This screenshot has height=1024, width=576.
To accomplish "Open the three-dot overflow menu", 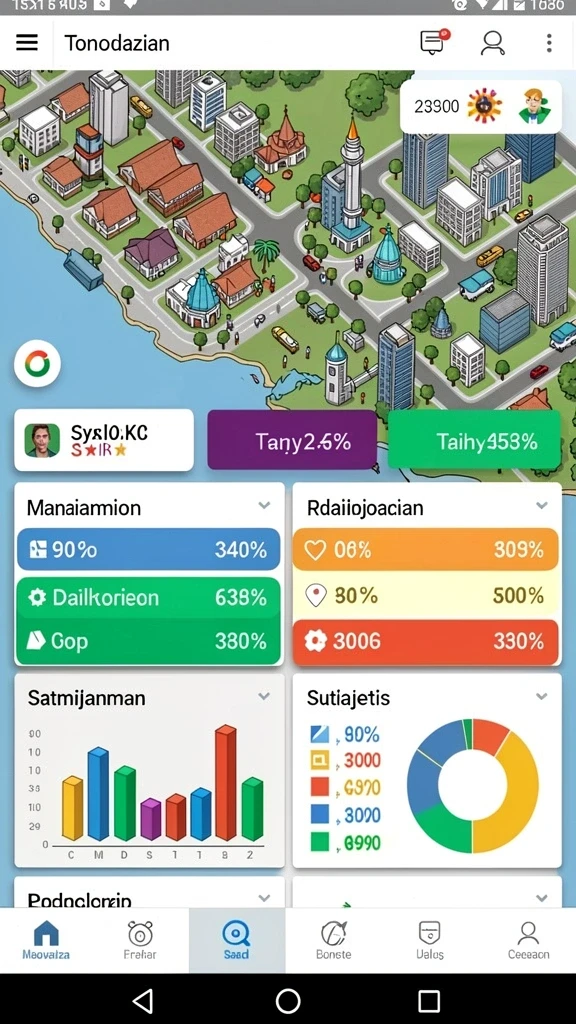I will pyautogui.click(x=549, y=42).
